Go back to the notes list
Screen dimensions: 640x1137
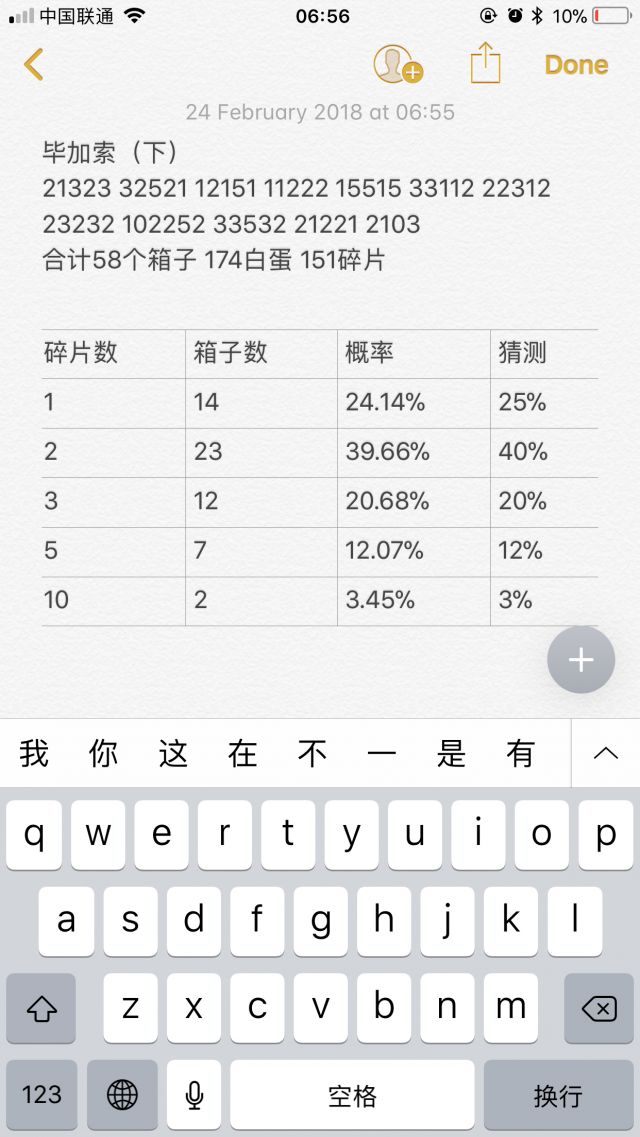(33, 65)
